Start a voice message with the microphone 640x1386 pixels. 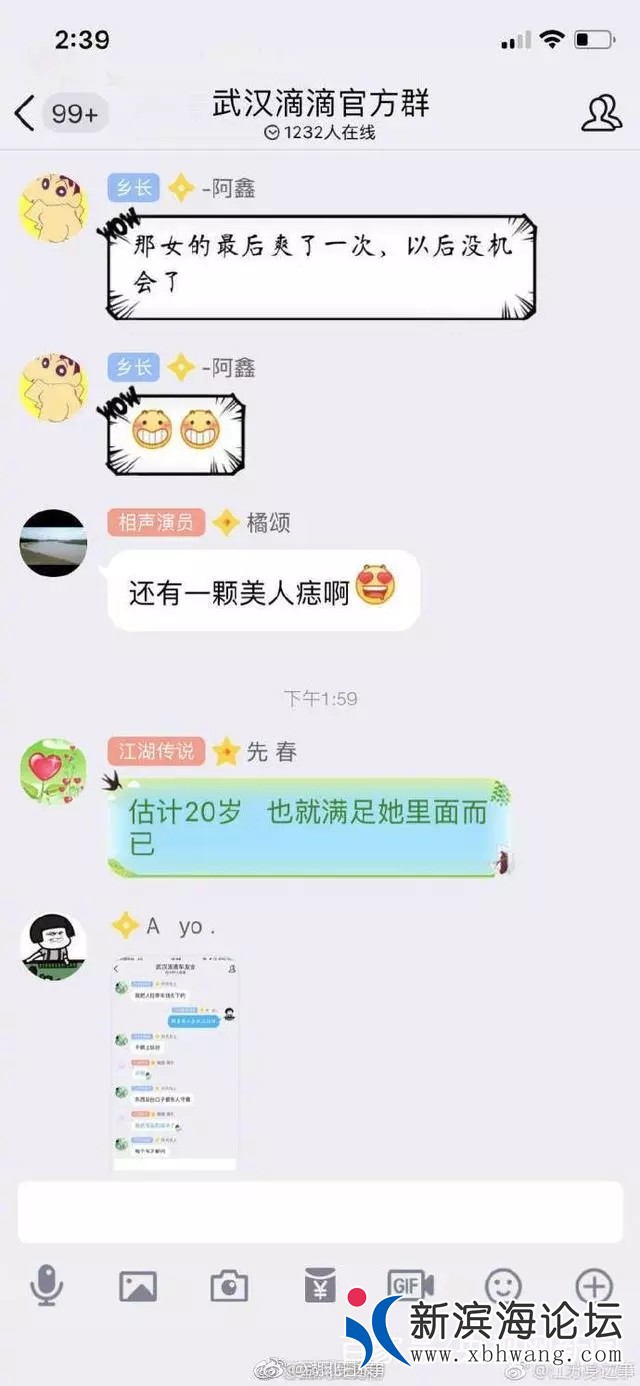tap(46, 1284)
